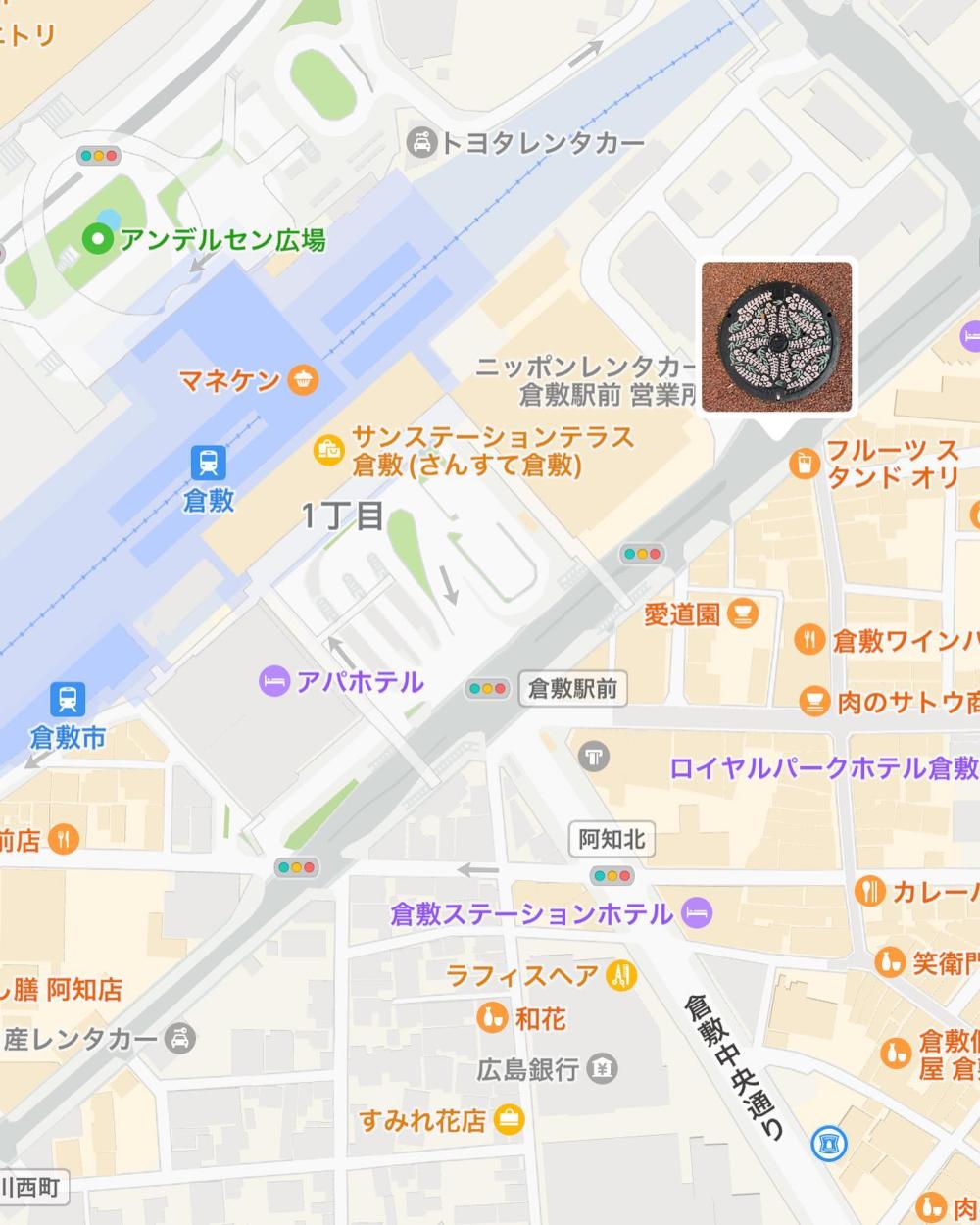Open the manhole cover photo pin
This screenshot has width=980, height=1225.
[x=777, y=336]
